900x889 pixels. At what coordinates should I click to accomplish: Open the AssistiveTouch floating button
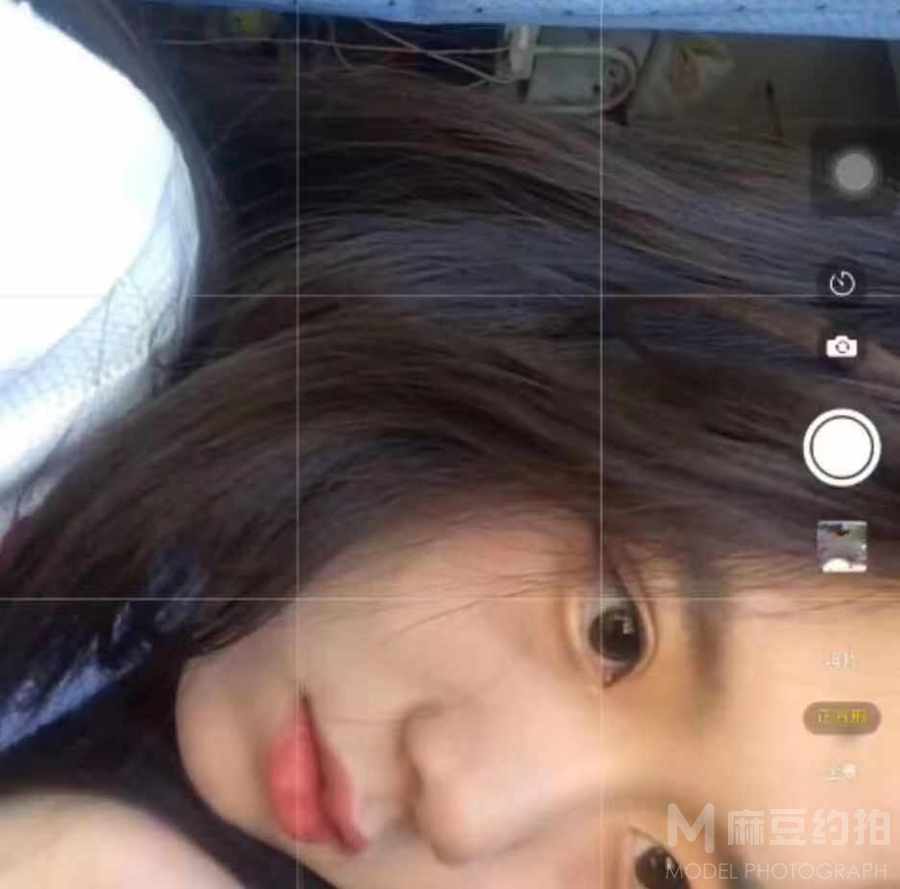[854, 174]
